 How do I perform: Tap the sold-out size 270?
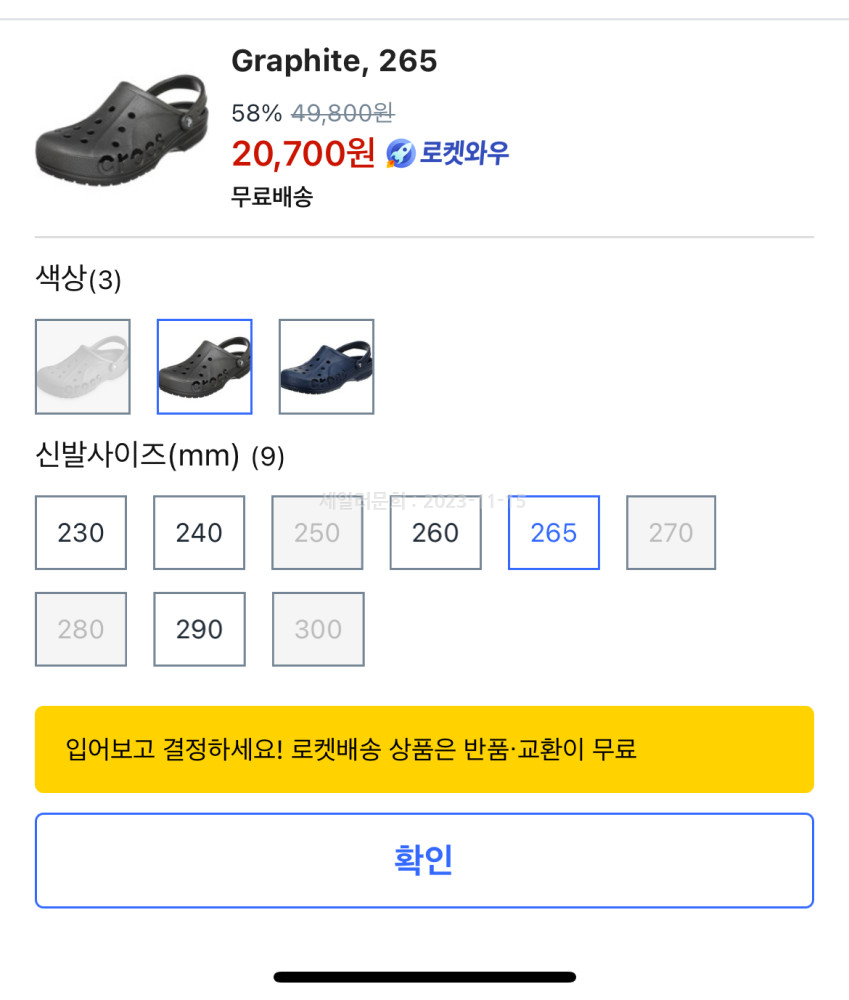tap(671, 532)
